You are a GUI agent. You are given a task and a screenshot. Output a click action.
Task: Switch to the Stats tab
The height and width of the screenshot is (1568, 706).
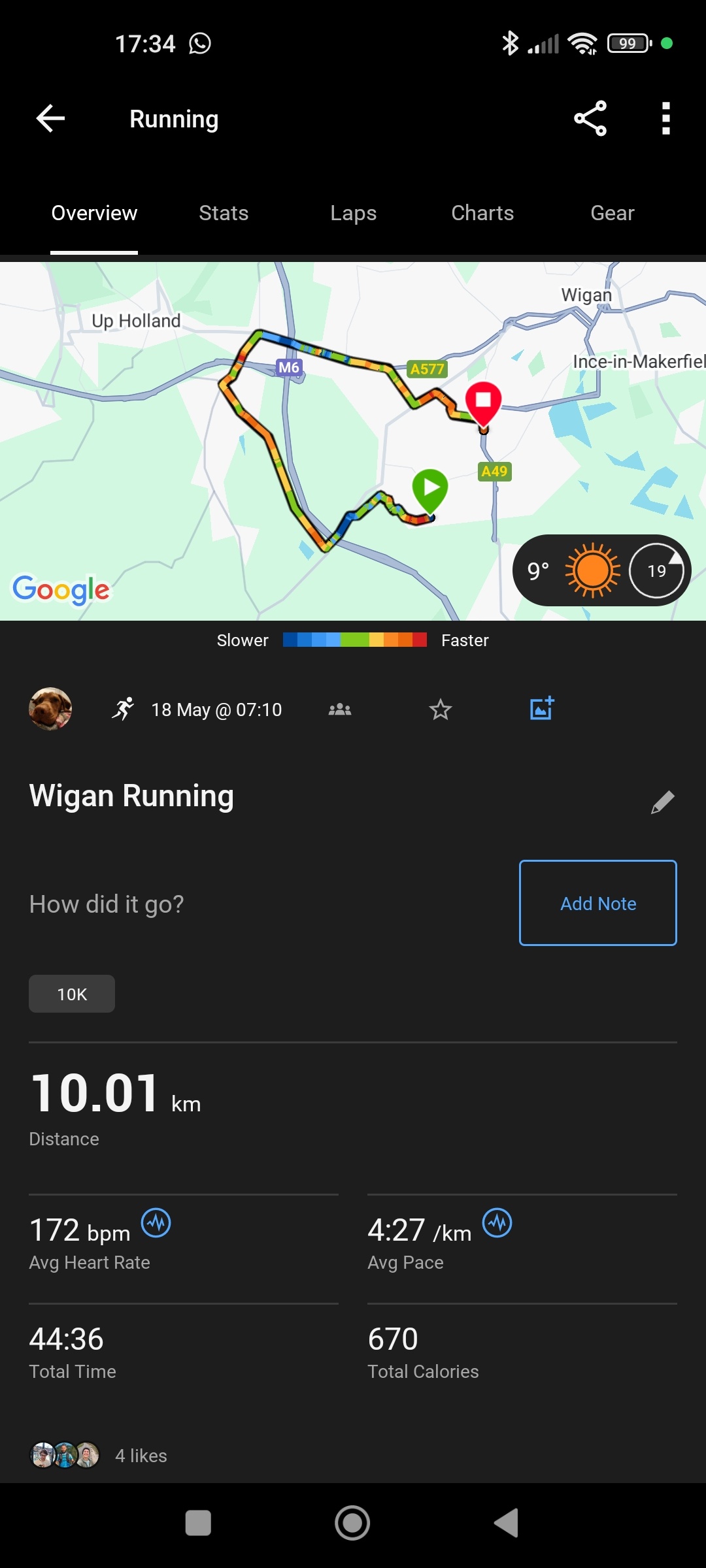tap(224, 213)
